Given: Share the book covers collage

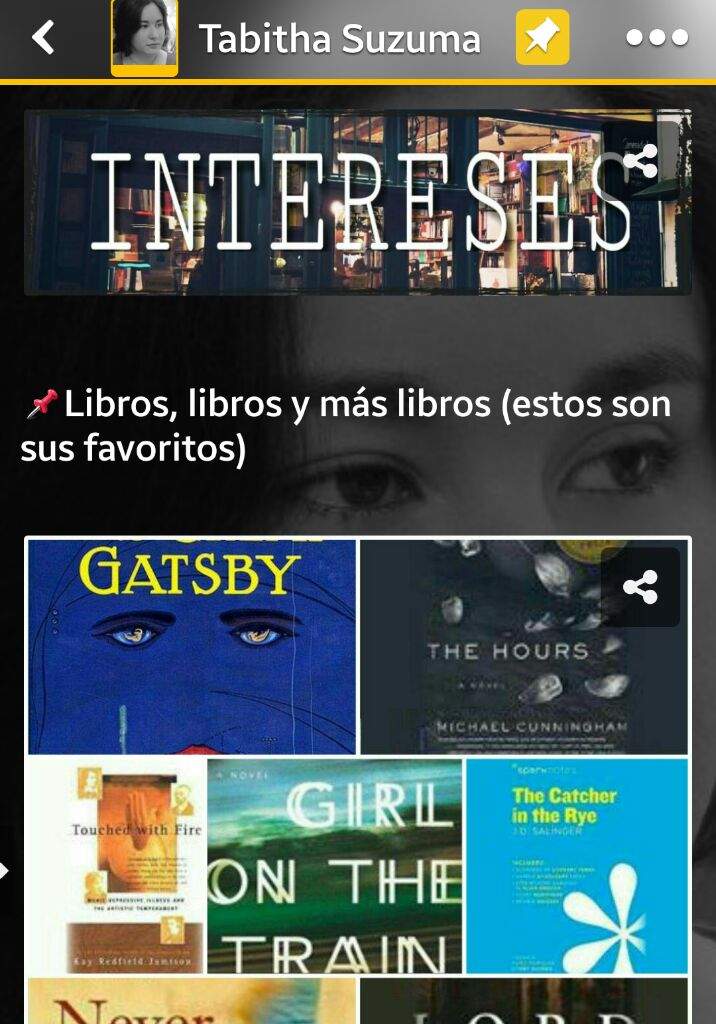Looking at the screenshot, I should [x=640, y=587].
